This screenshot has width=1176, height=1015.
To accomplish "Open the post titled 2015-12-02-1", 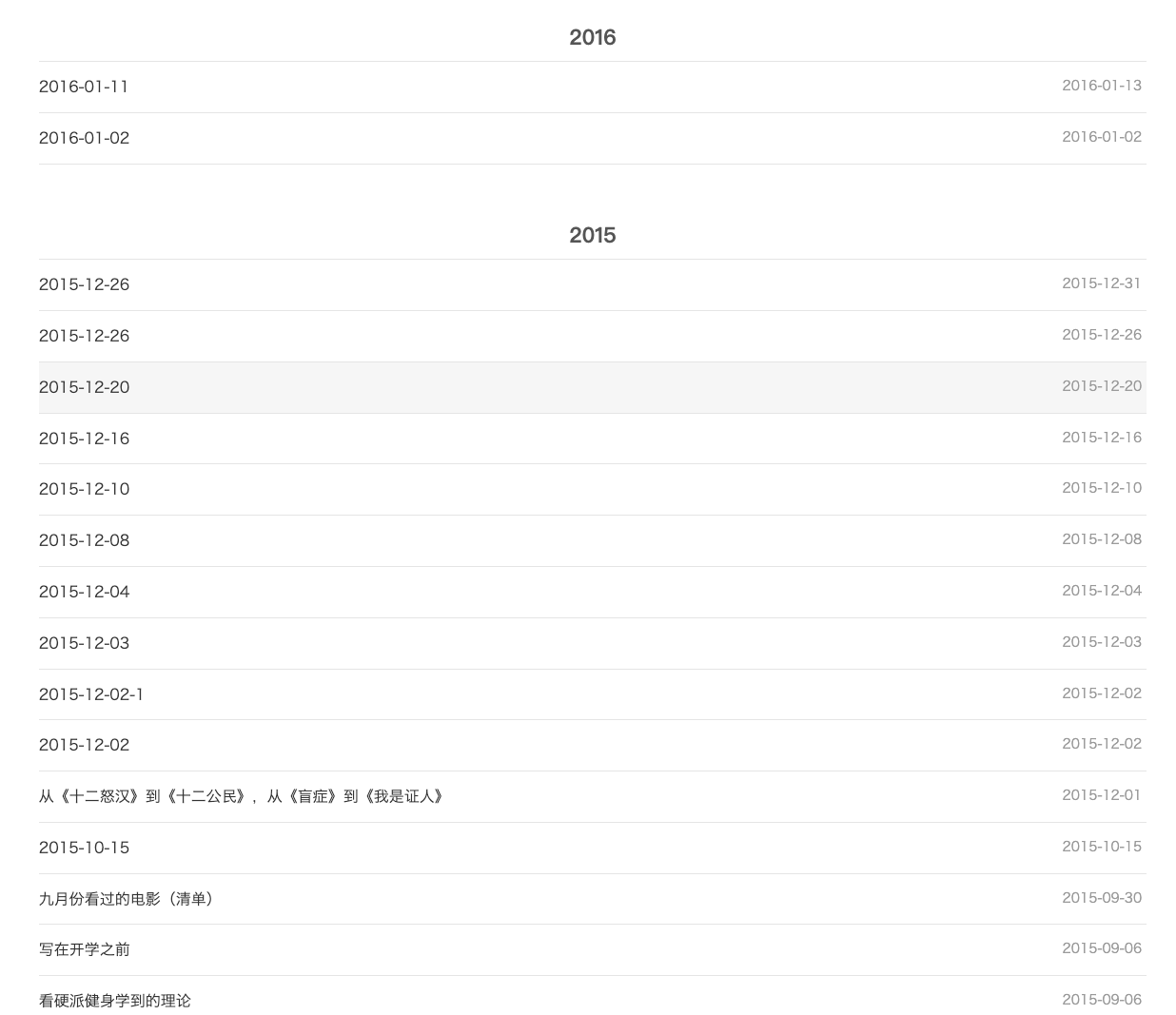I will click(91, 694).
